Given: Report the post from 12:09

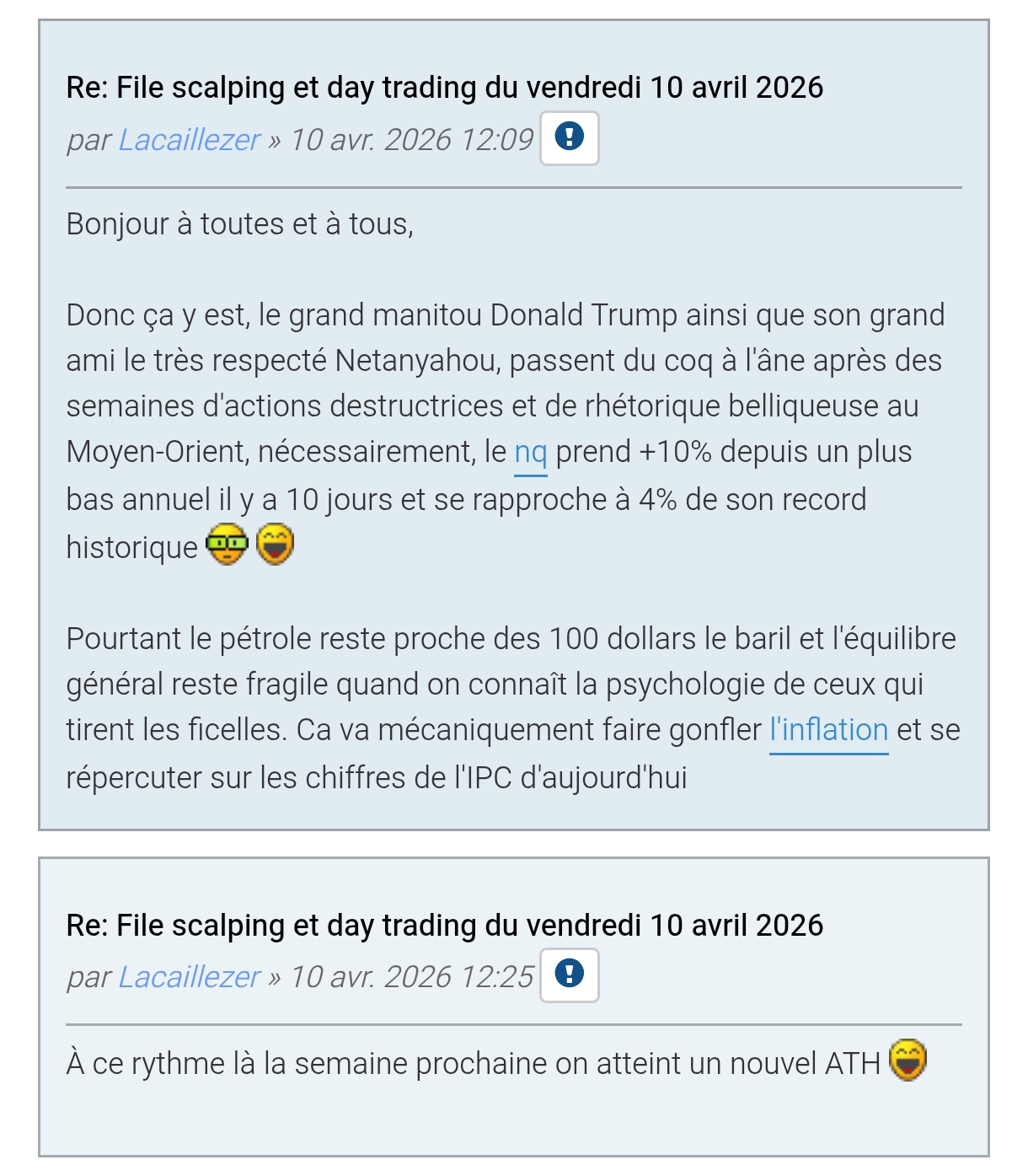Looking at the screenshot, I should pos(570,137).
